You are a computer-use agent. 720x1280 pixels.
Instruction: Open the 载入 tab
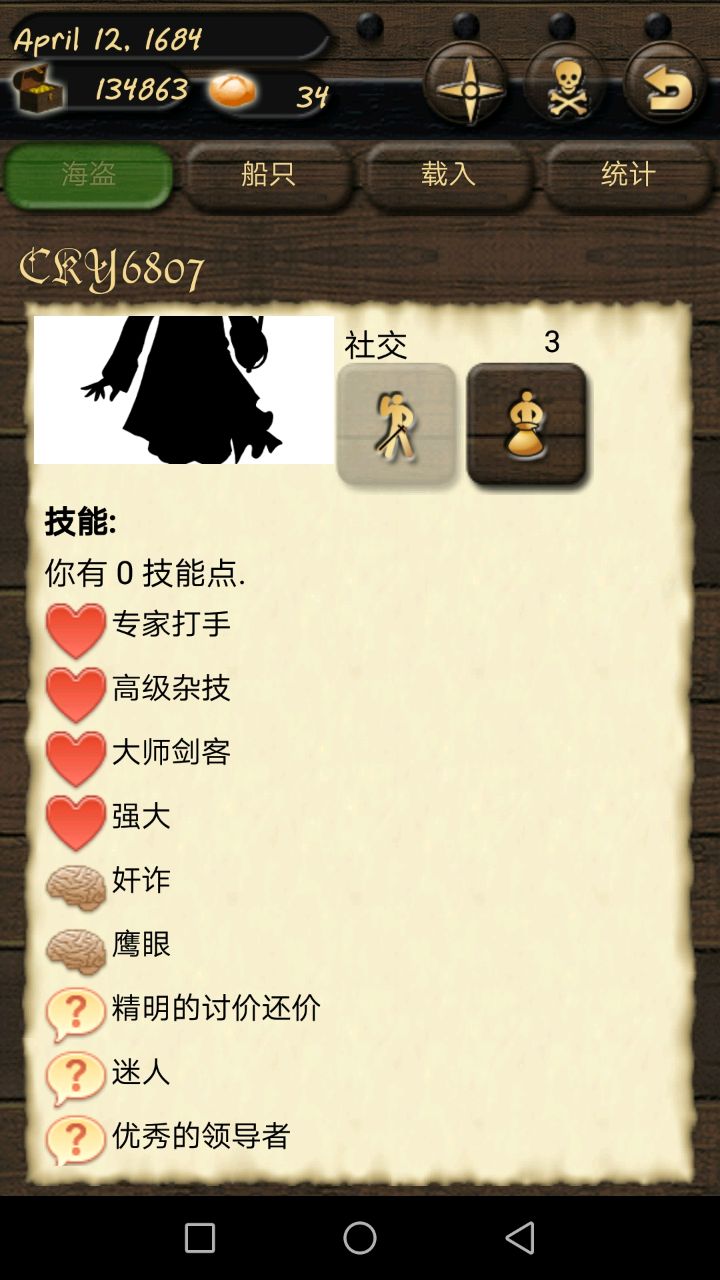click(448, 175)
